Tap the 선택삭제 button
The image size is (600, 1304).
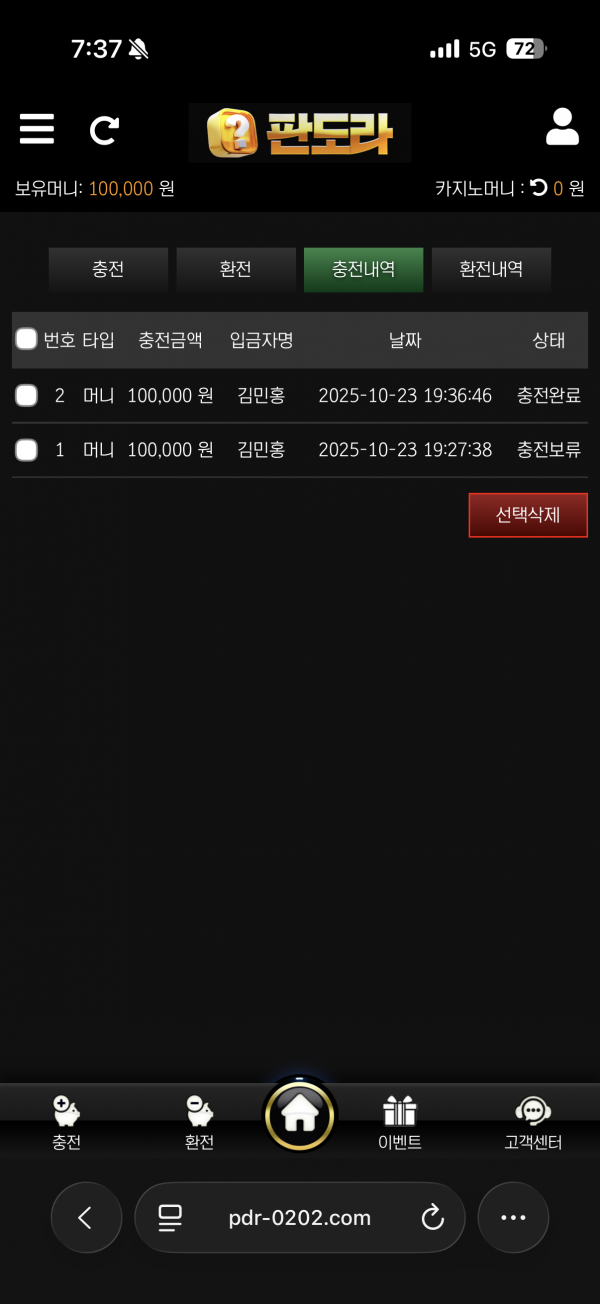[x=528, y=515]
